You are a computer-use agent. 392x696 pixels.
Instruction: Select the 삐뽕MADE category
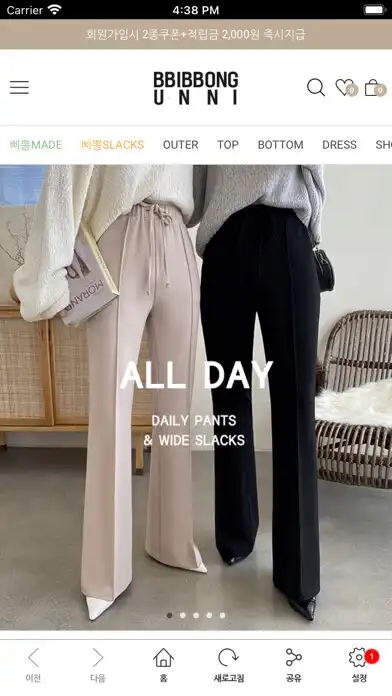tap(36, 145)
